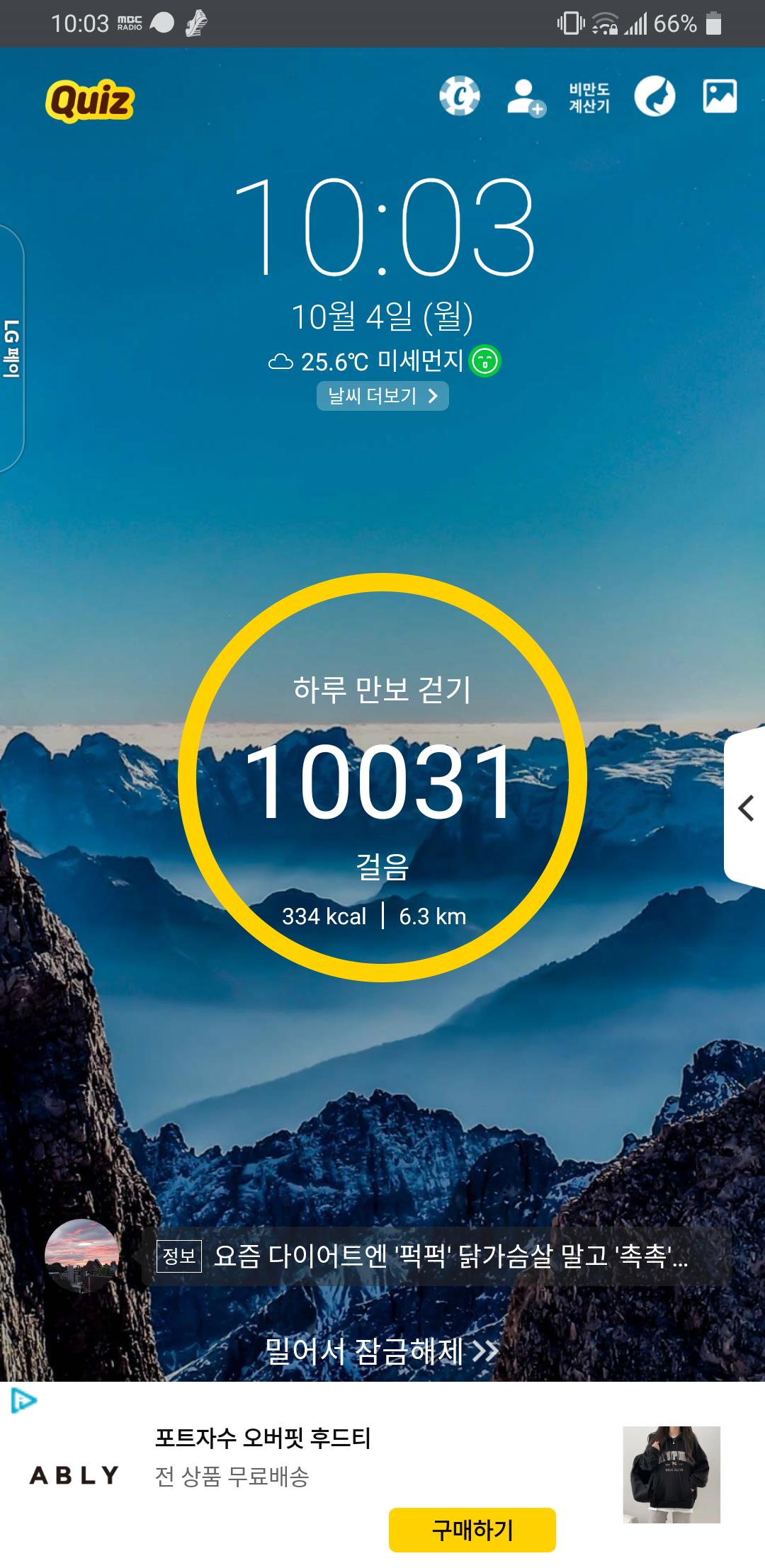Image resolution: width=765 pixels, height=1568 pixels.
Task: Open the Quiz button
Action: coord(90,101)
